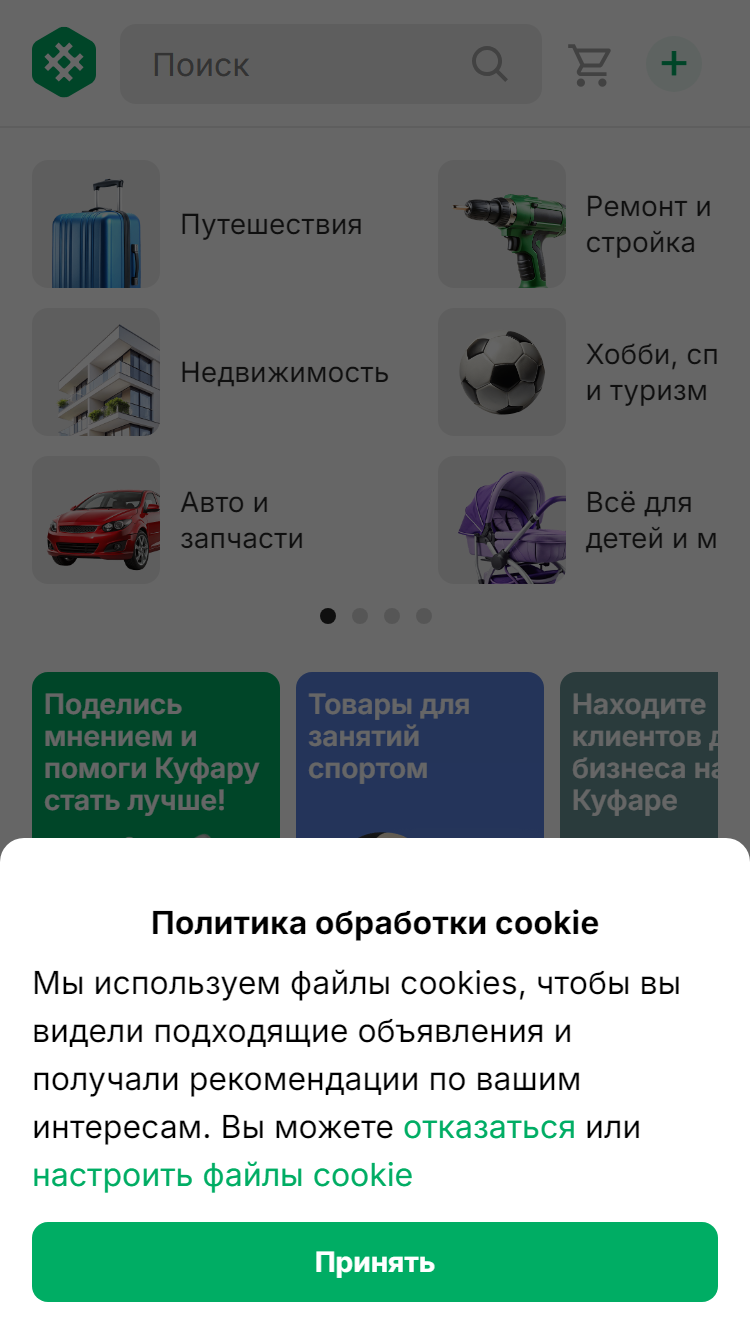Tap the Kufar logo to go home
Screen dimensions: 750x1334
click(64, 63)
